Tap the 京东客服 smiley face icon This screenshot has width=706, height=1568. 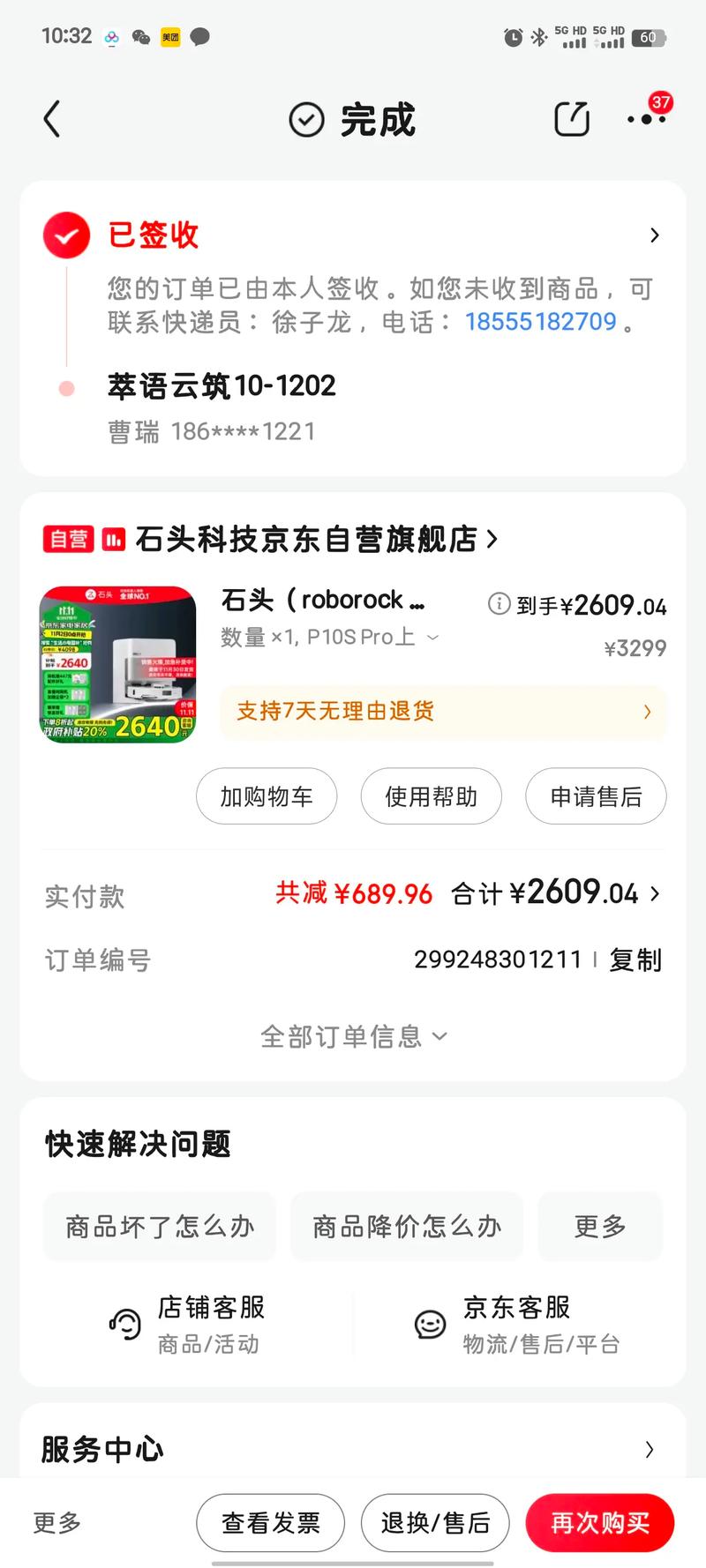point(430,1323)
